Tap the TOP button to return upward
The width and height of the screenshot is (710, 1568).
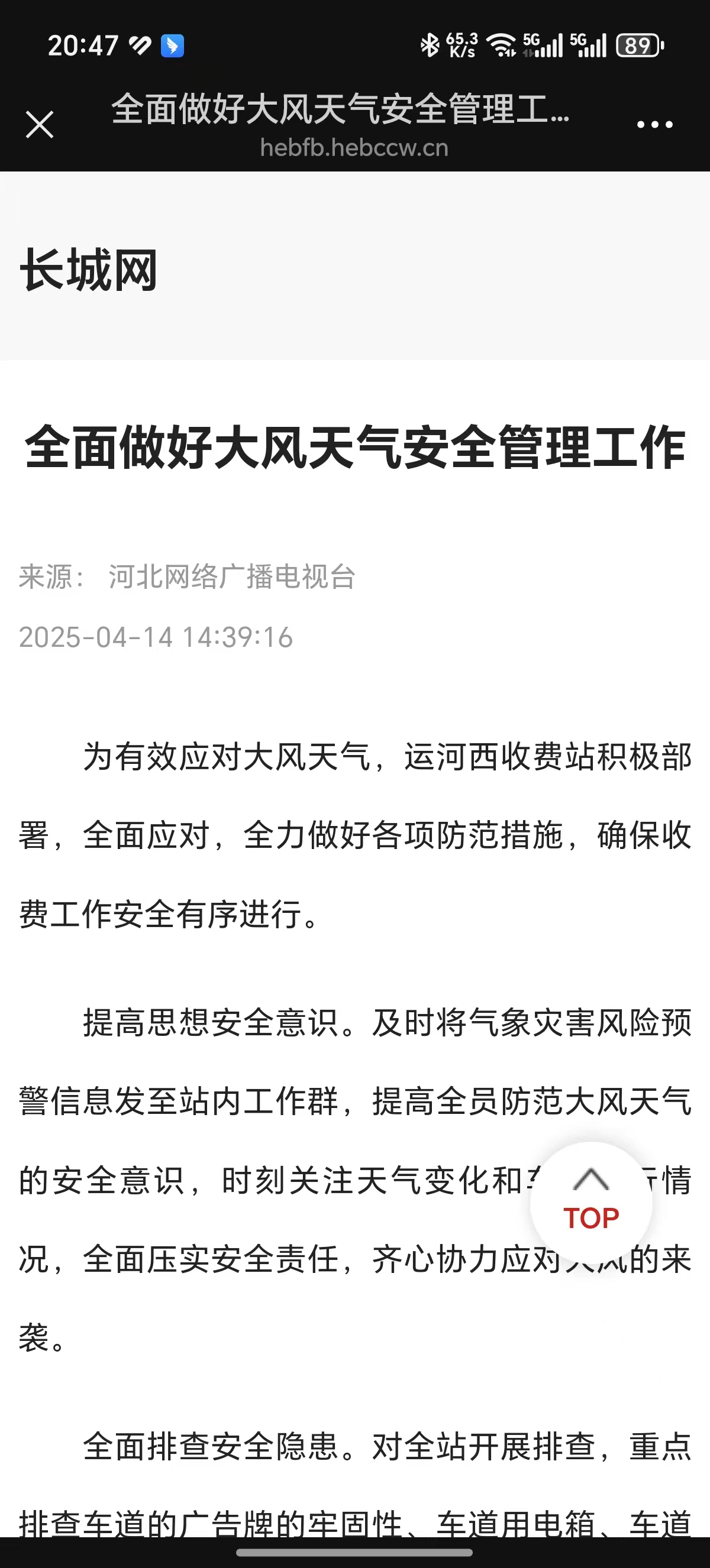click(590, 1203)
